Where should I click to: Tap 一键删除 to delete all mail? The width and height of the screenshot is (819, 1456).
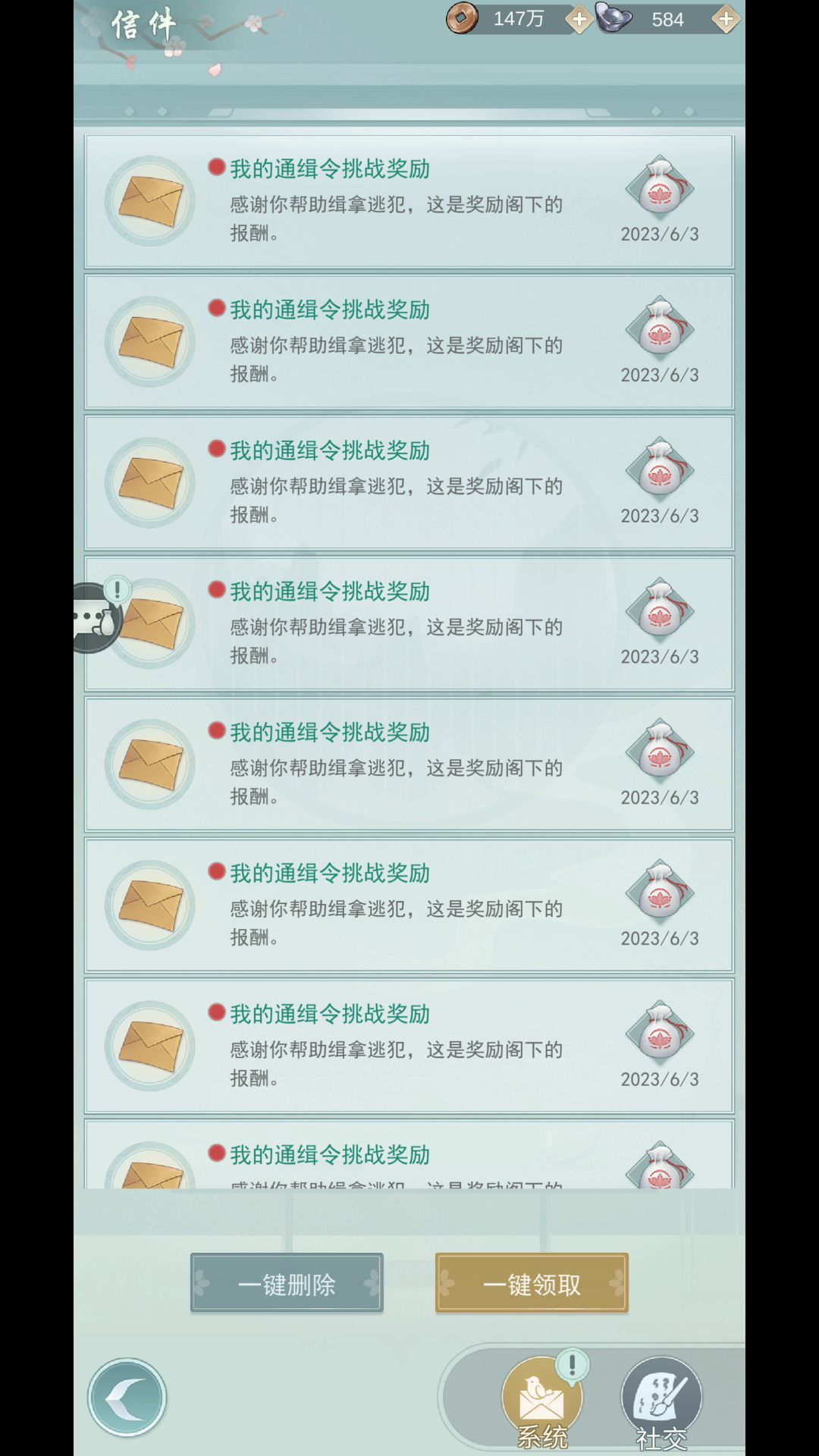pos(287,1283)
